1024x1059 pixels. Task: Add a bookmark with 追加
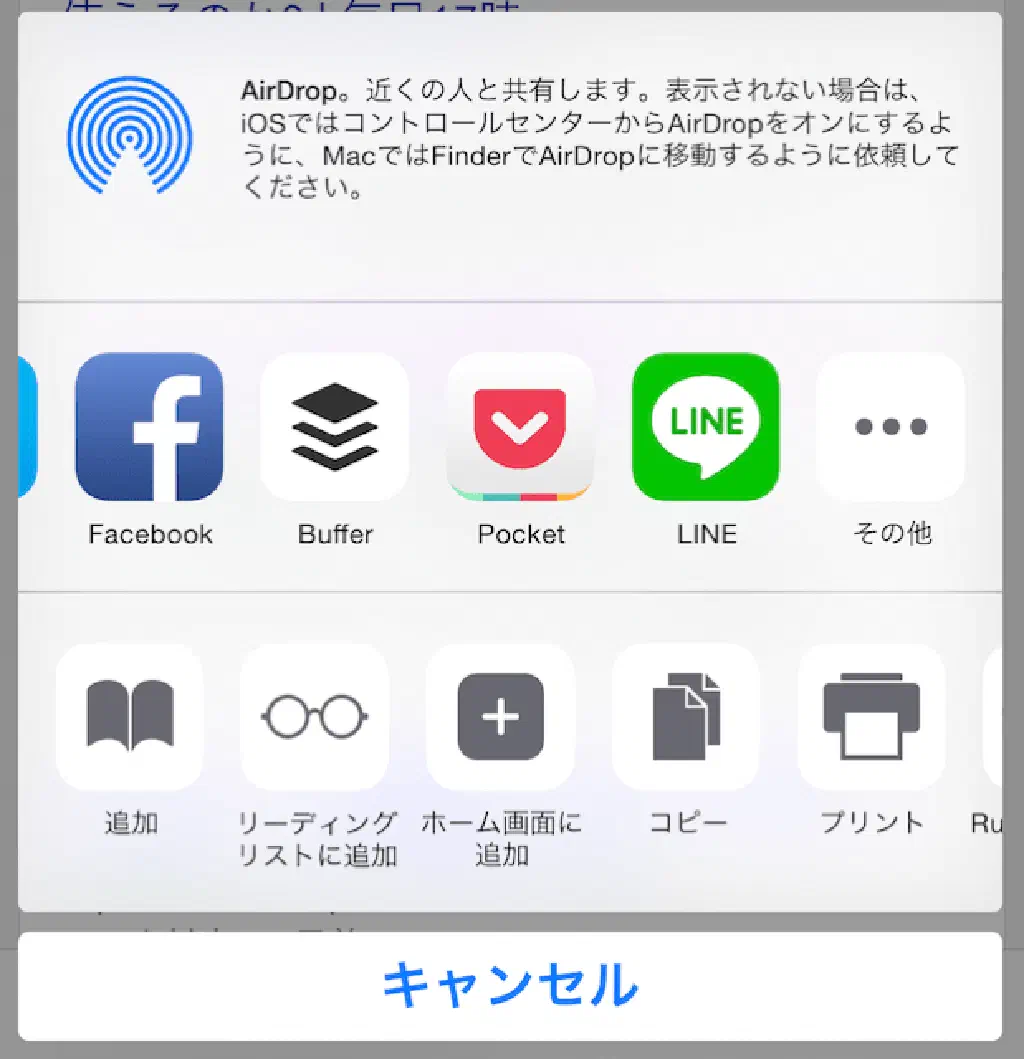click(x=130, y=717)
